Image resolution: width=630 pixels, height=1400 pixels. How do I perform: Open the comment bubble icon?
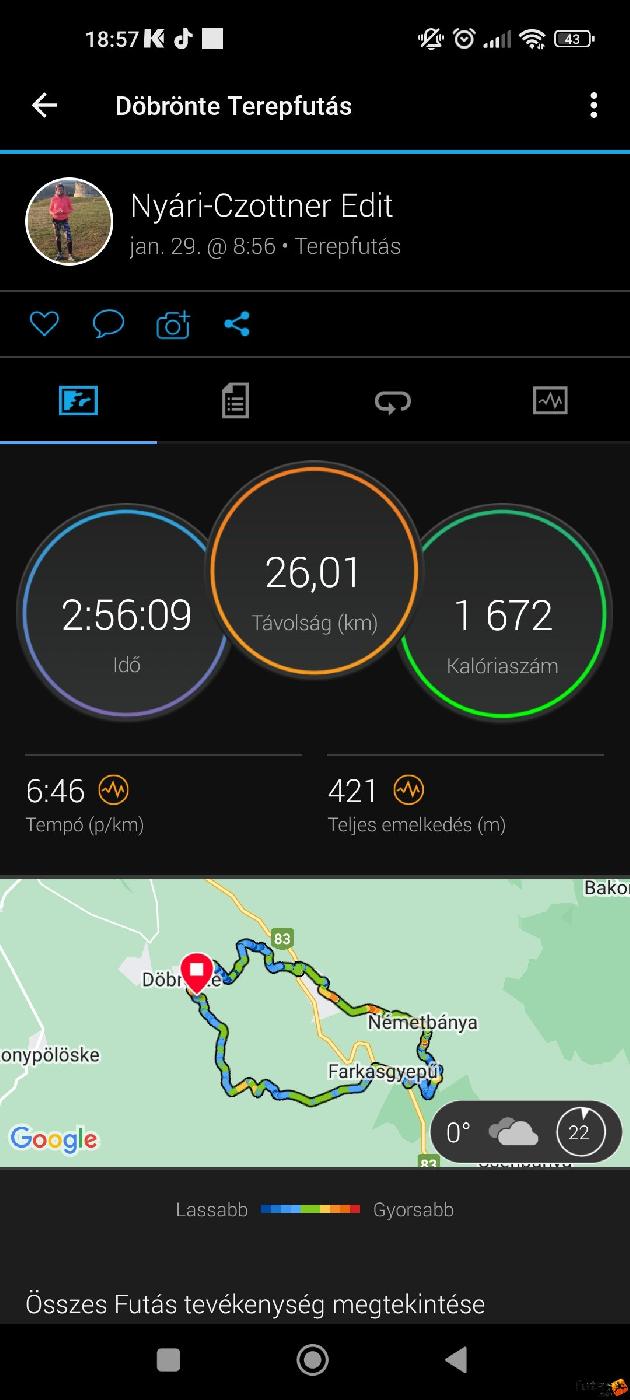pos(108,324)
